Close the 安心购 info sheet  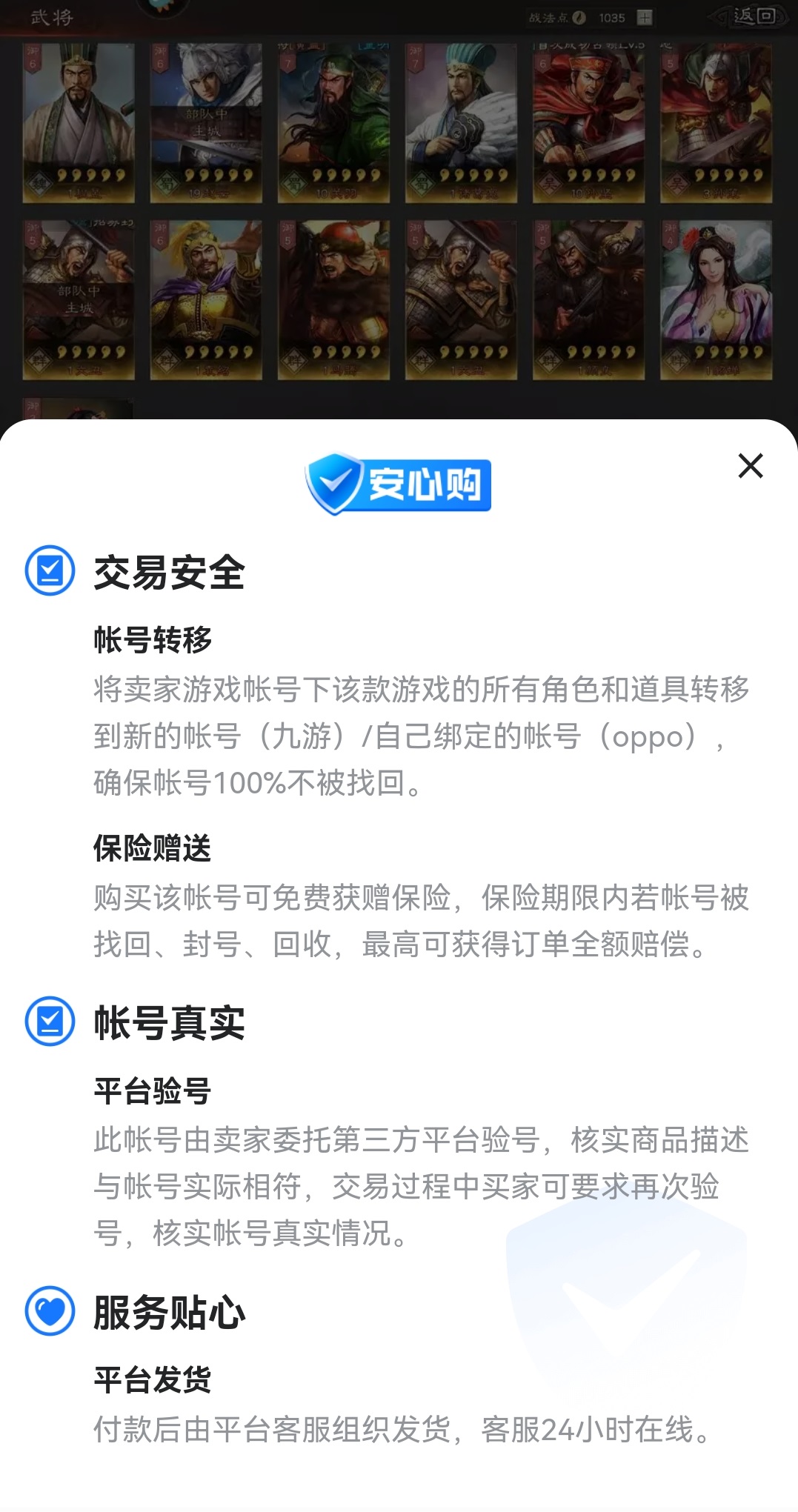[750, 466]
